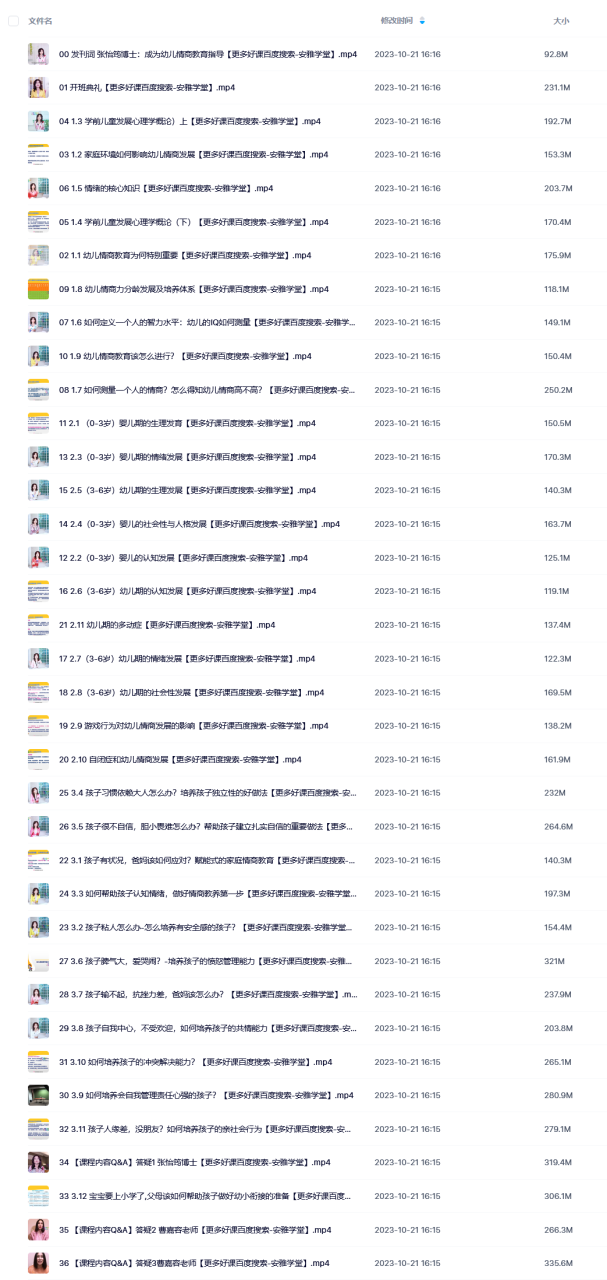The image size is (607, 1280).
Task: Open 03 1.2 家庭环境如何影响幼儿情商发展
Action: [x=193, y=155]
